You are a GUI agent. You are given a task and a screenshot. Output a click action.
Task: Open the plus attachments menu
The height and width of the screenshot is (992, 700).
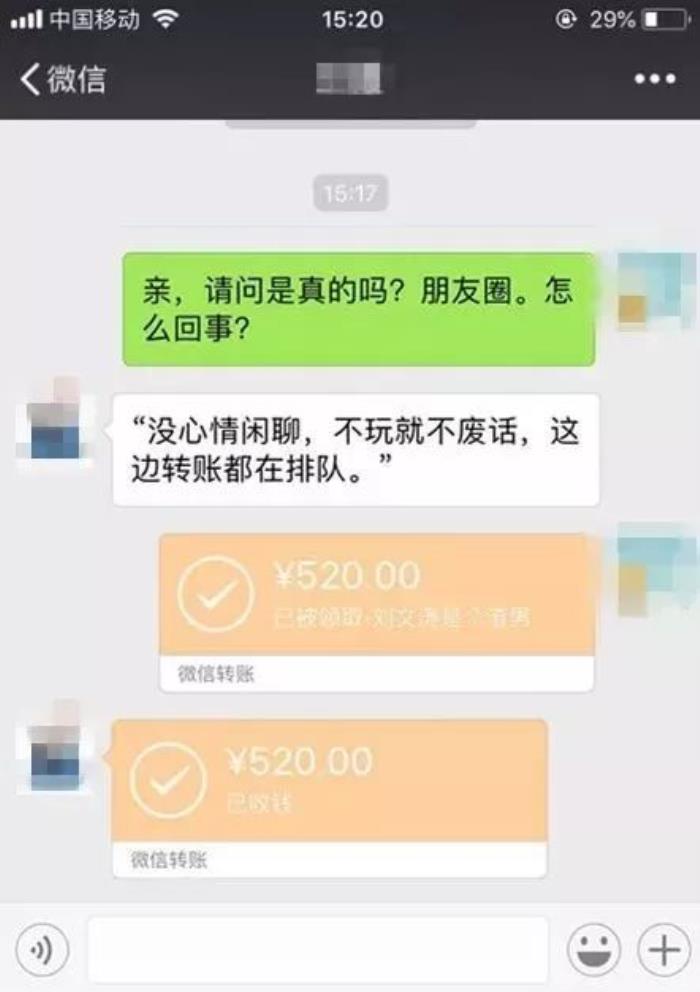coord(663,949)
